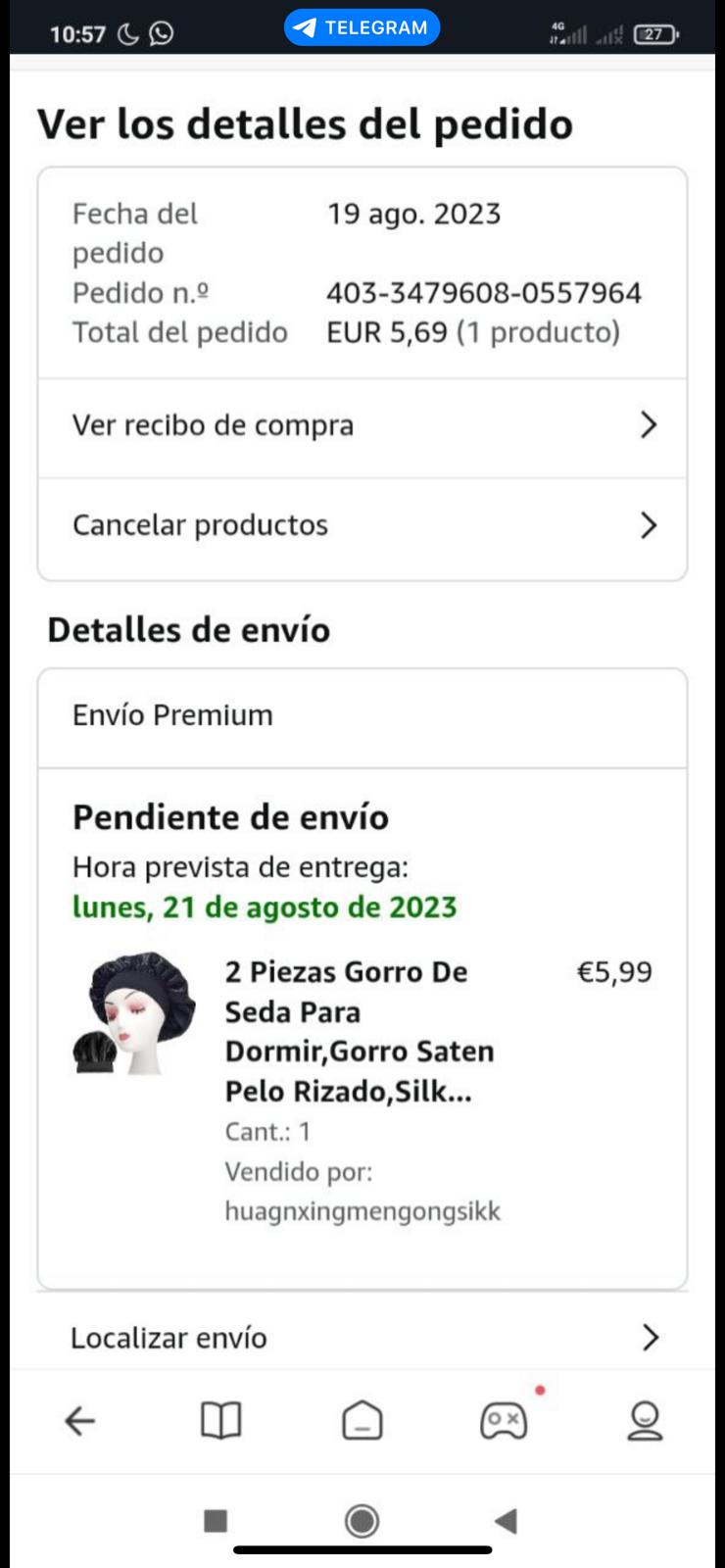Go back with the browser arrow
725x1568 pixels.
point(79,1420)
